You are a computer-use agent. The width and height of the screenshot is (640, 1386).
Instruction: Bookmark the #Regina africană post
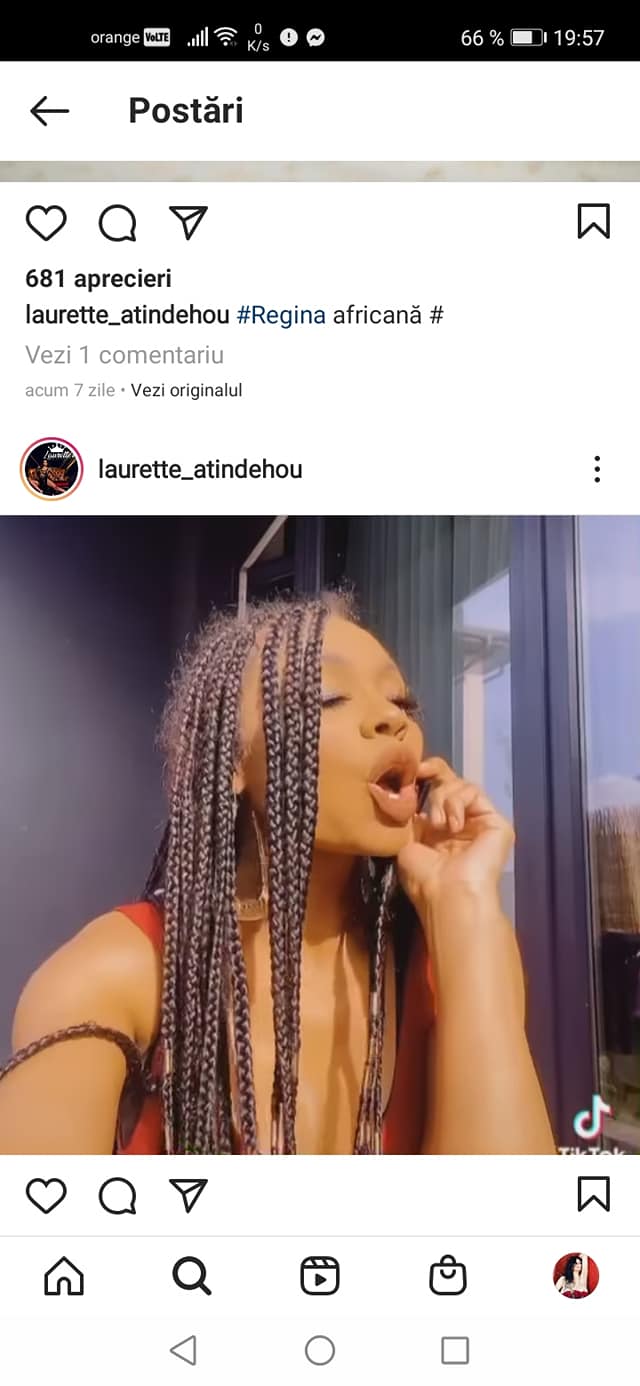[x=593, y=221]
